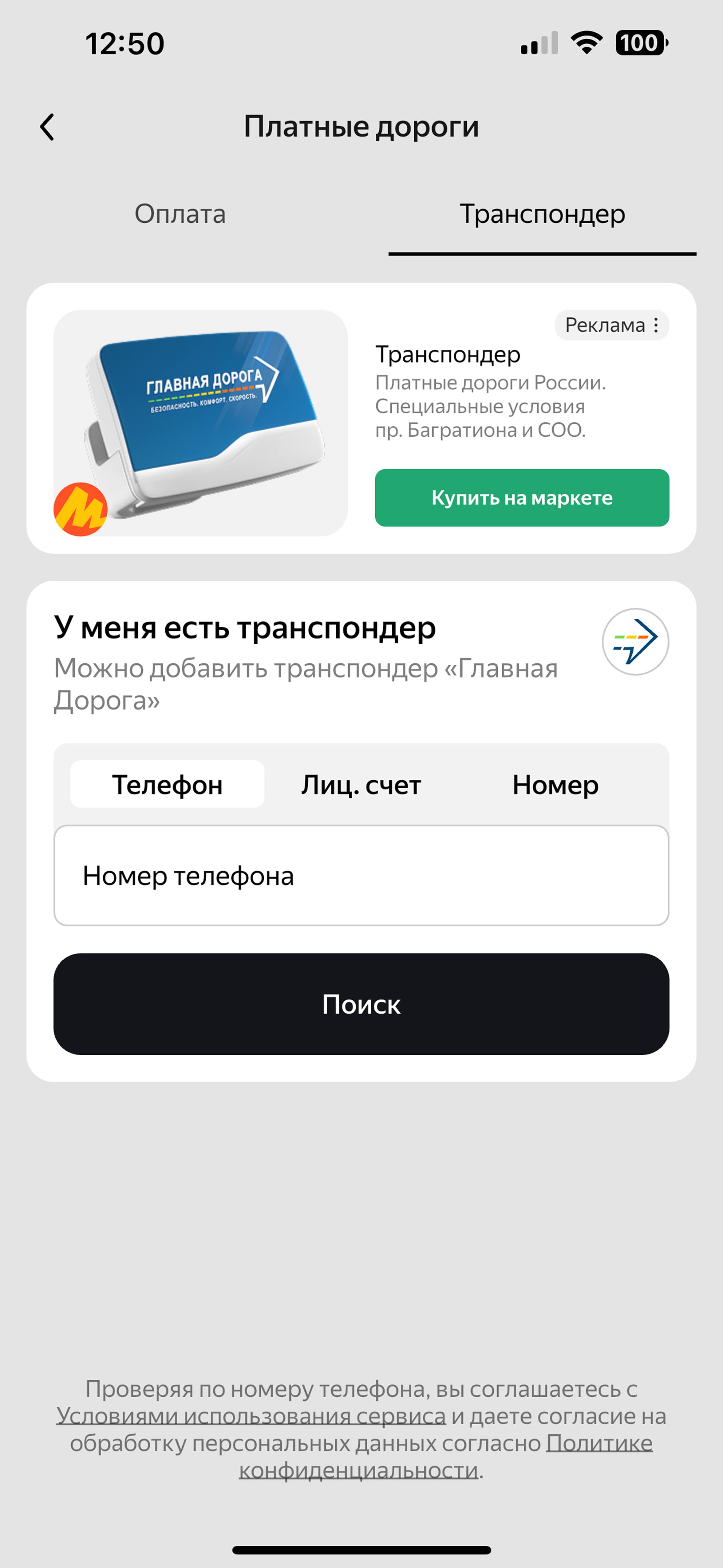This screenshot has width=723, height=1568.
Task: Select the Транспондер tab
Action: tap(542, 214)
